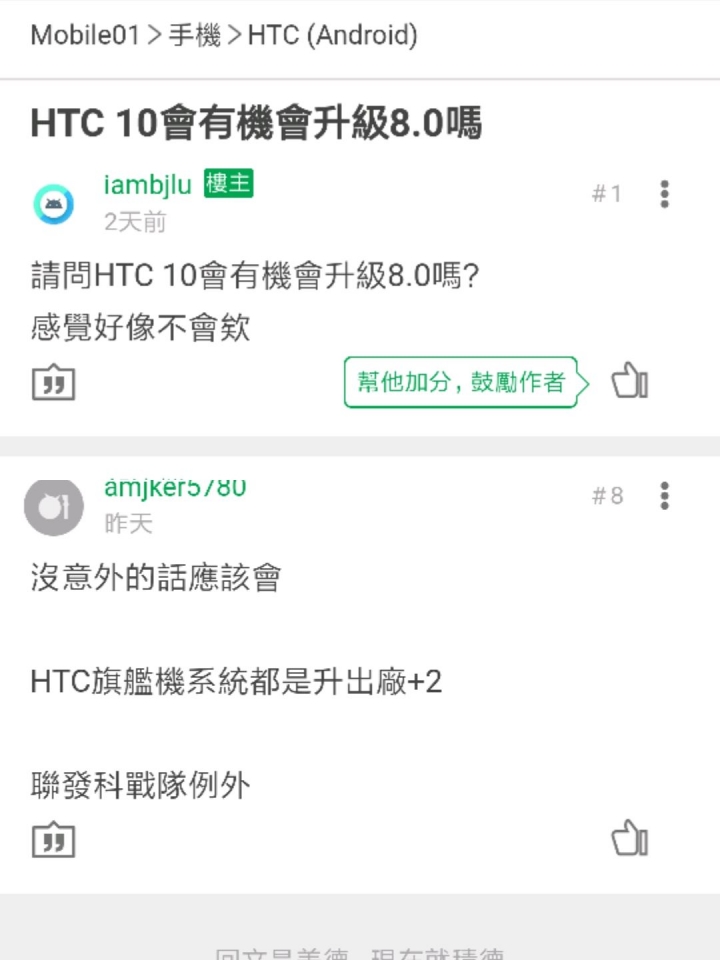Open overflow menu on post #1
The image size is (720, 960).
tap(664, 194)
